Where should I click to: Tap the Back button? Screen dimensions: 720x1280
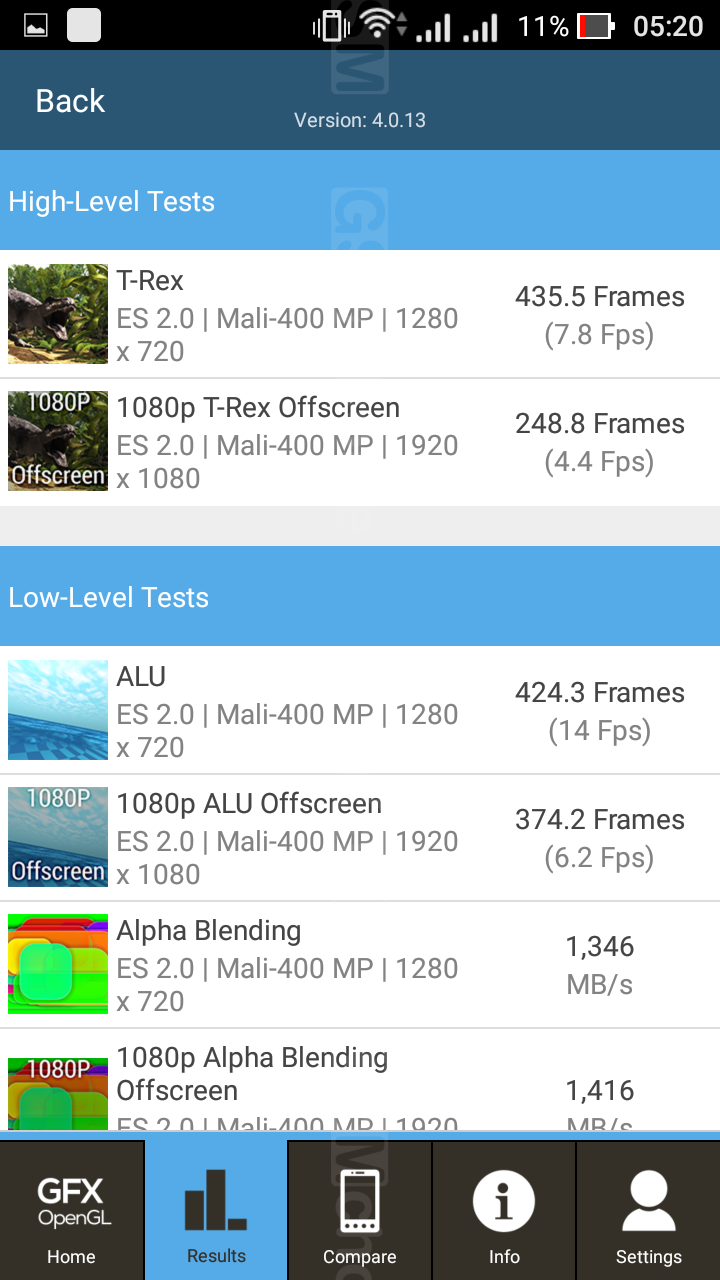(70, 101)
